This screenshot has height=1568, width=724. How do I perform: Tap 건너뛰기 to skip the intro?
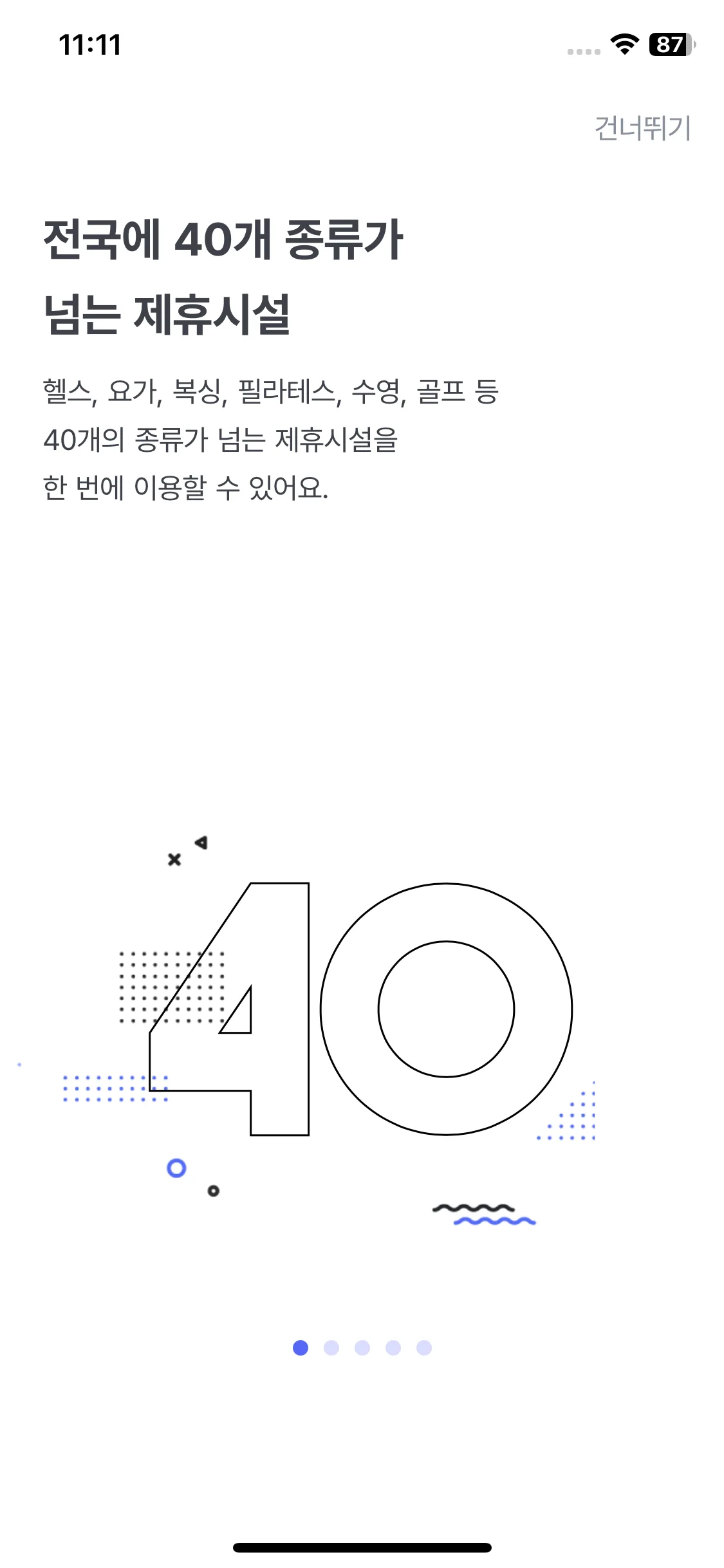coord(642,128)
